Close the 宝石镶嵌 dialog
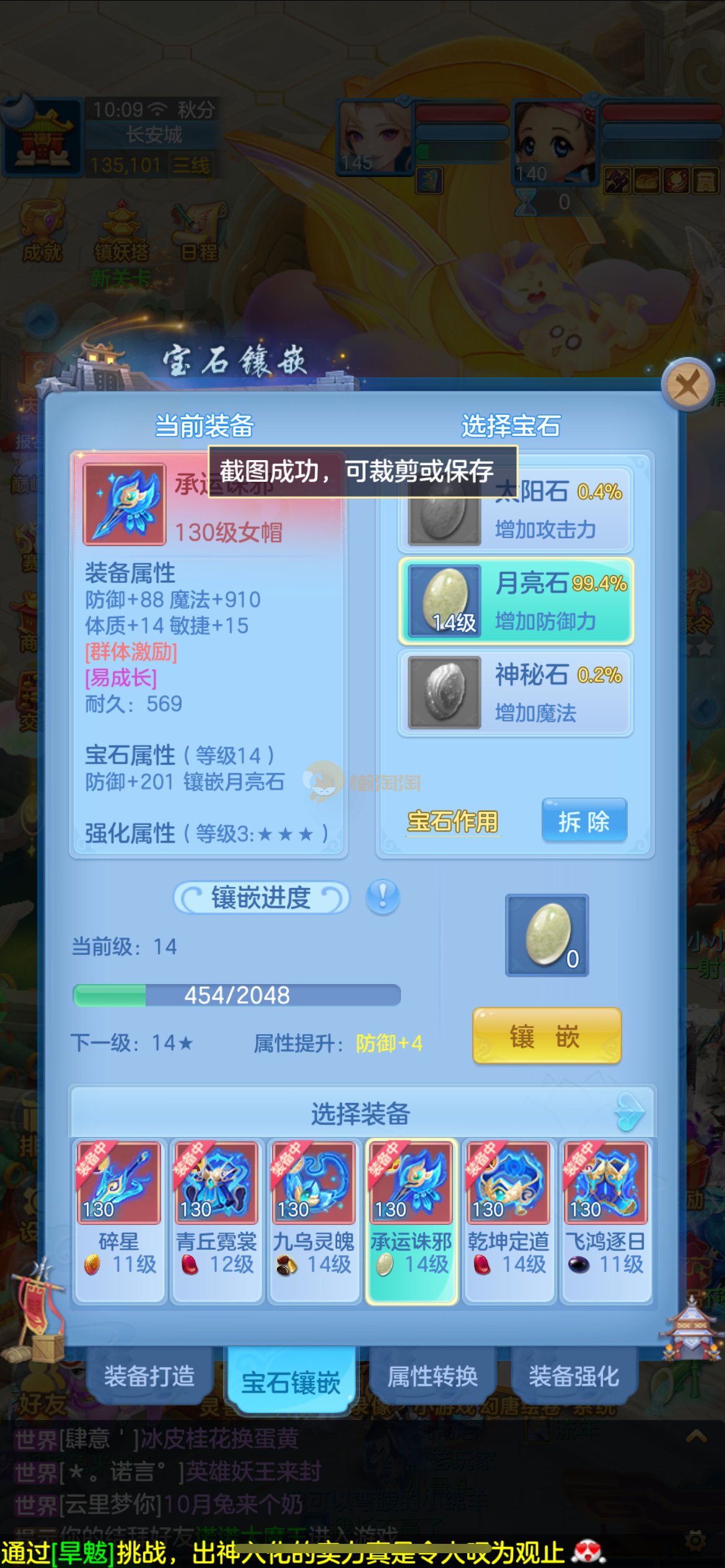The height and width of the screenshot is (1568, 725). click(687, 385)
